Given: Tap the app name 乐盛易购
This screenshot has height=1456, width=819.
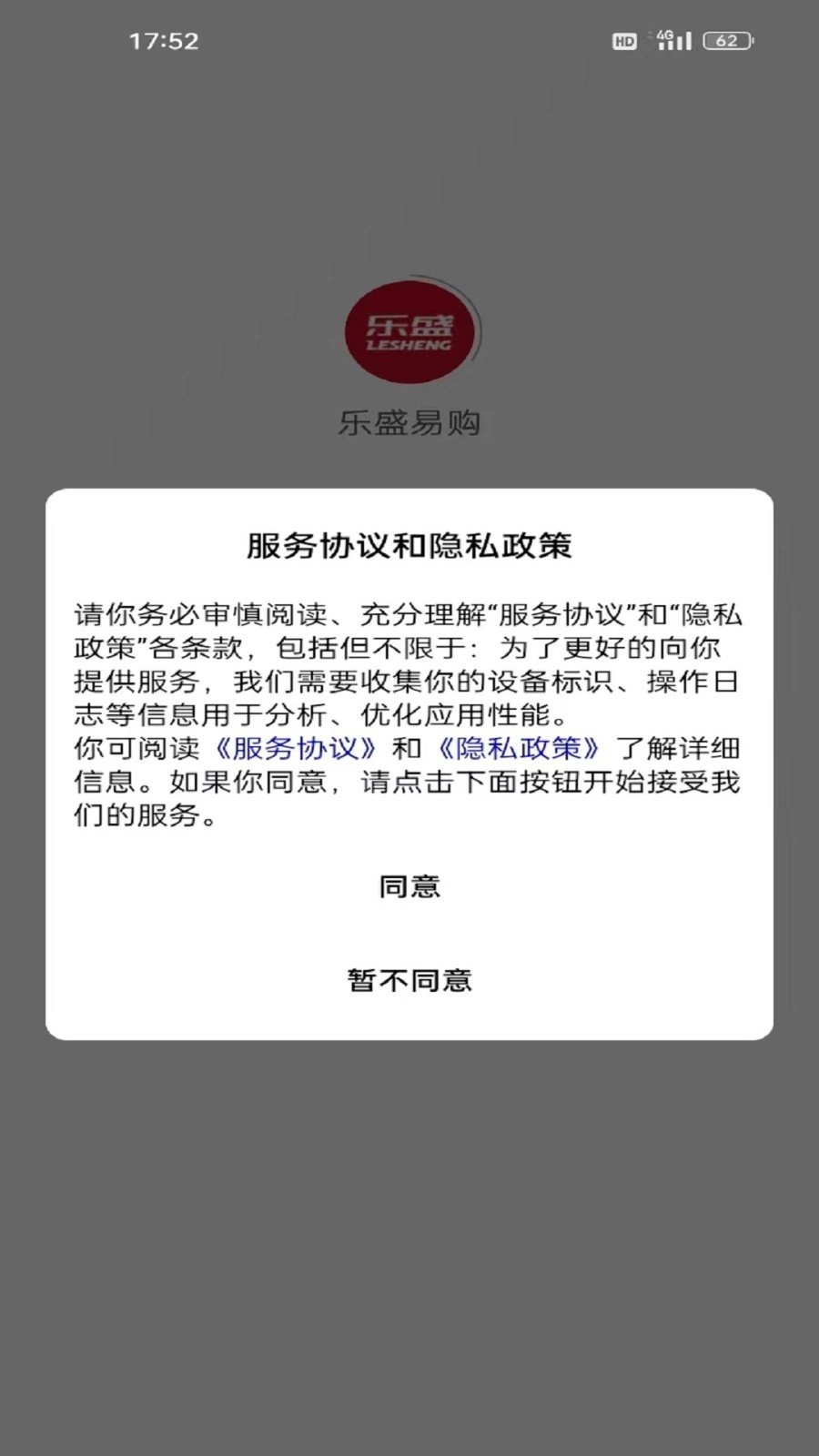Looking at the screenshot, I should point(409,420).
